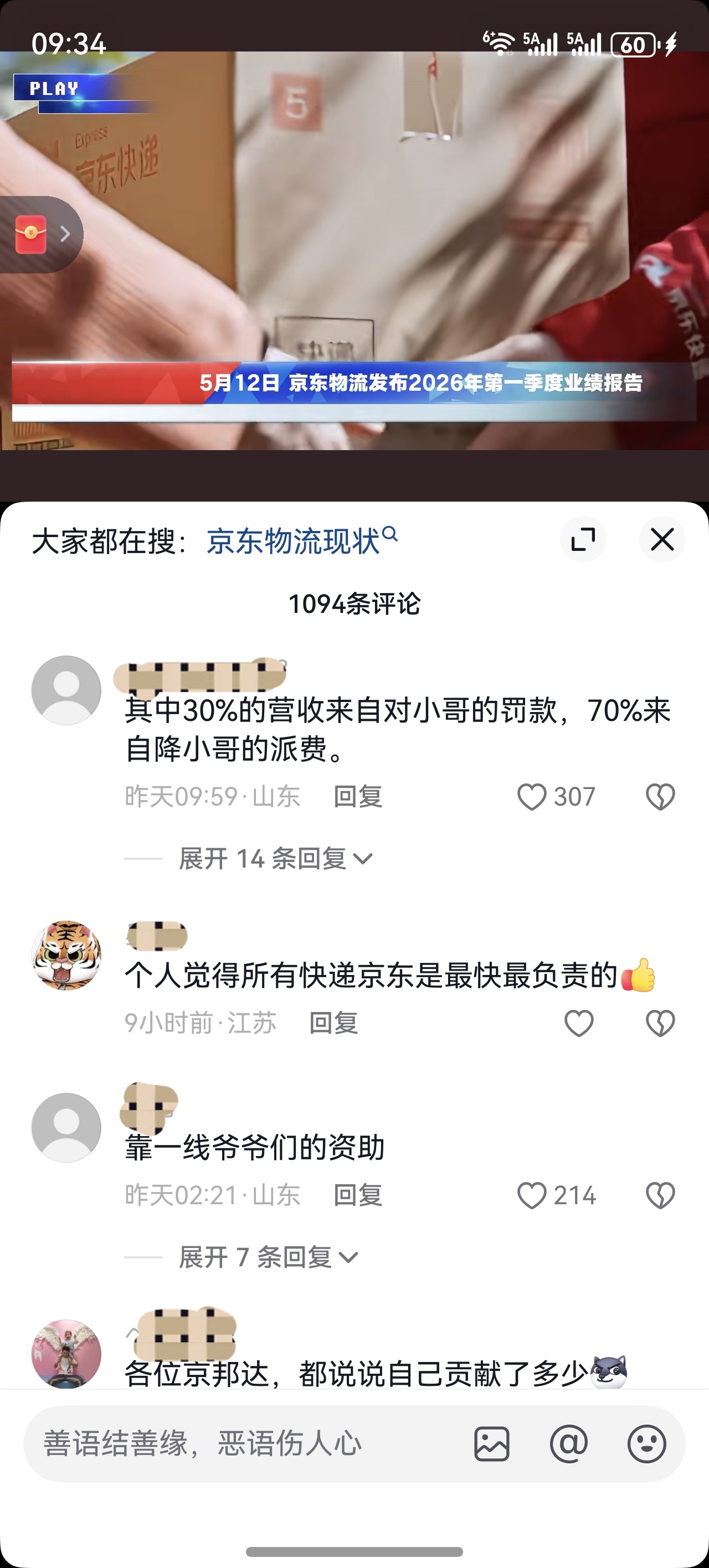The height and width of the screenshot is (1568, 709).
Task: Attach an image to your comment
Action: (491, 1444)
